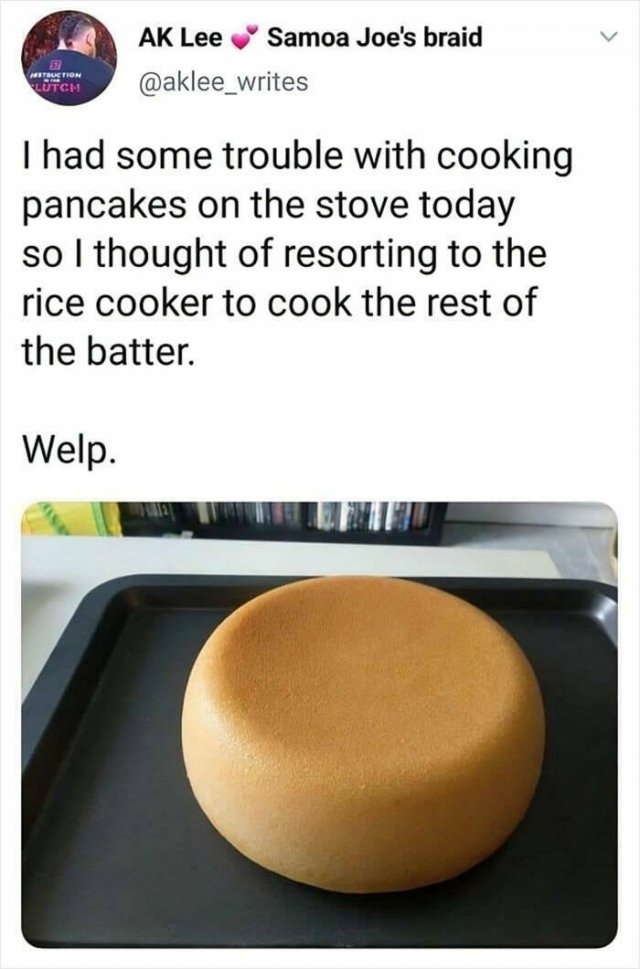
Task: Expand the rice cooker pancake photo
Action: (x=319, y=724)
